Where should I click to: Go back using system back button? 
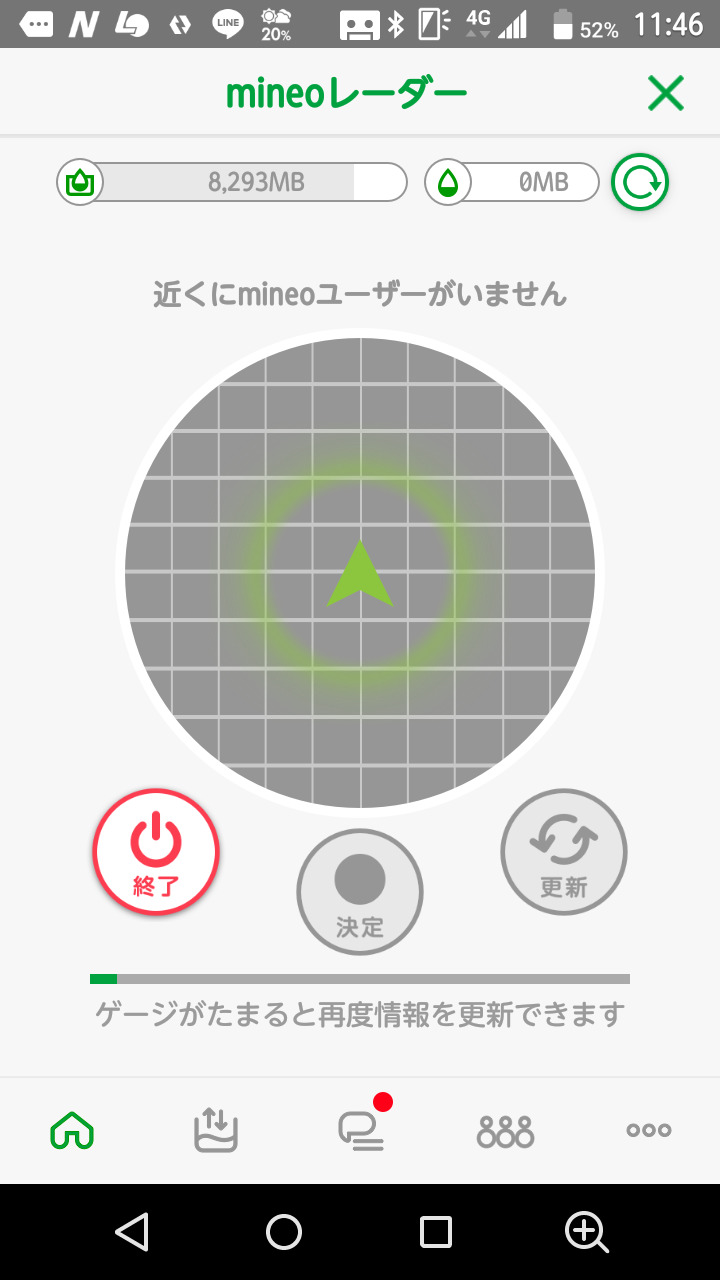click(x=132, y=1232)
